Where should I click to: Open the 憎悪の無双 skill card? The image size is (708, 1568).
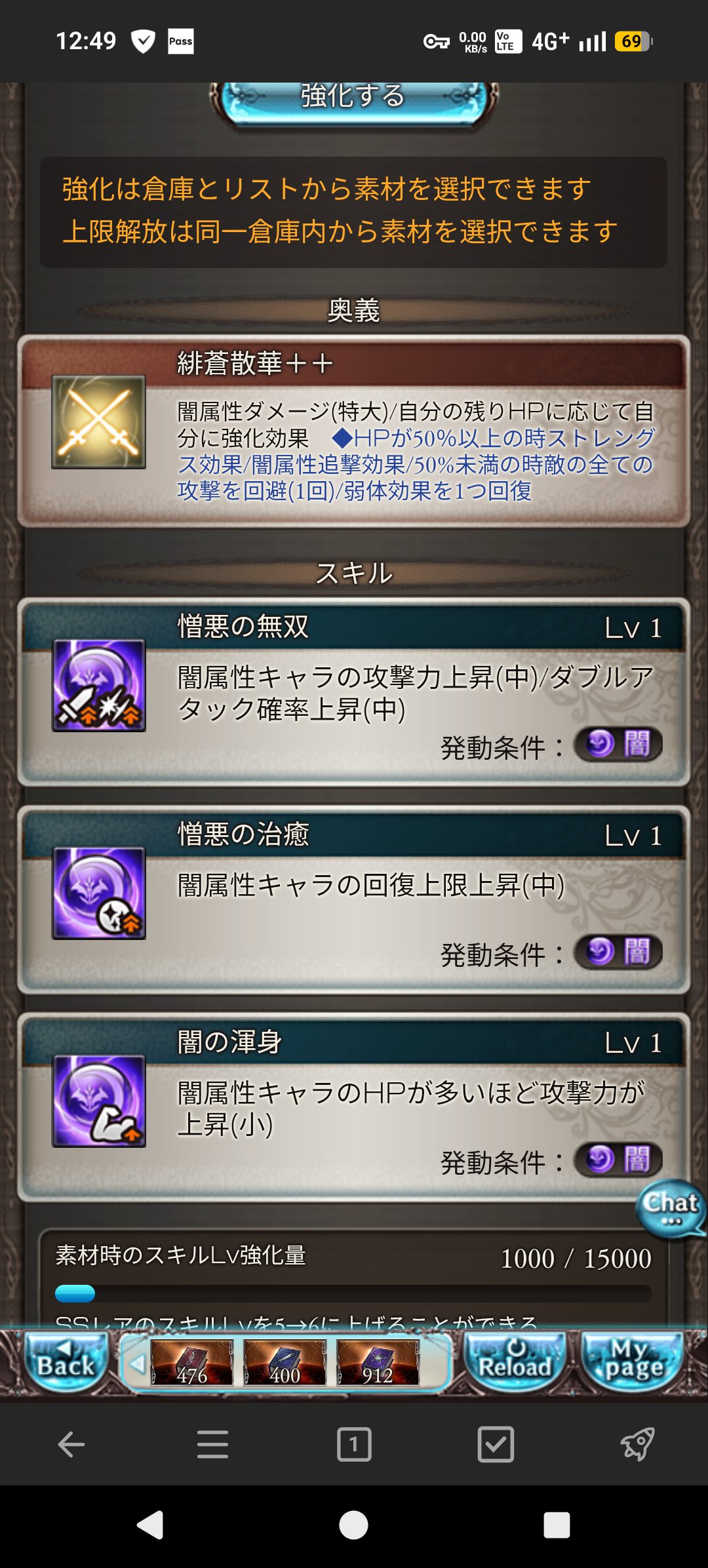354,692
